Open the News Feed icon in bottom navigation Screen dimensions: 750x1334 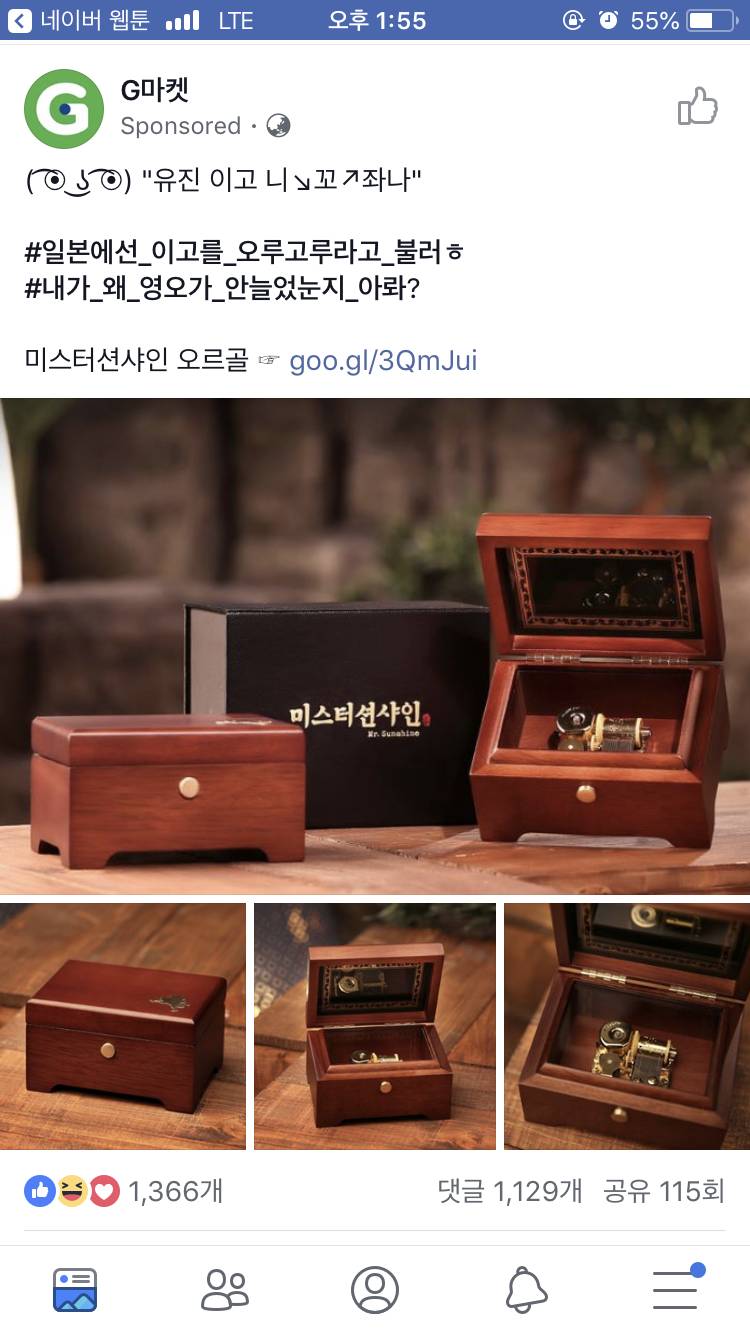pyautogui.click(x=75, y=1290)
